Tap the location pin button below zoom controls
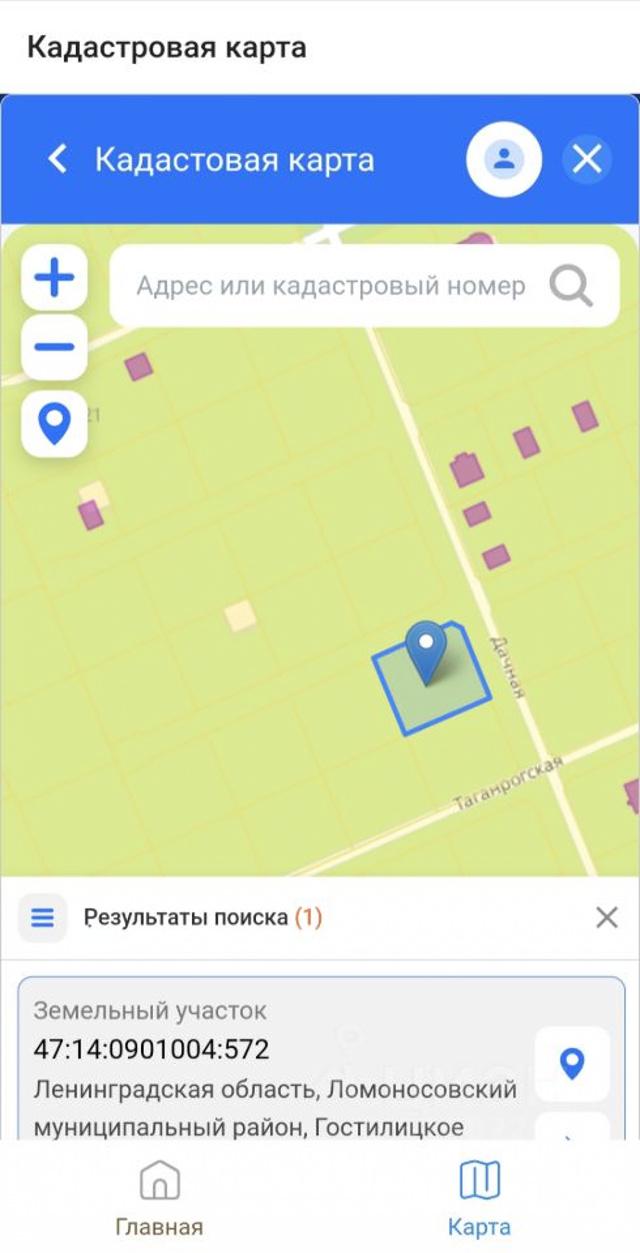The width and height of the screenshot is (640, 1253). tap(54, 424)
